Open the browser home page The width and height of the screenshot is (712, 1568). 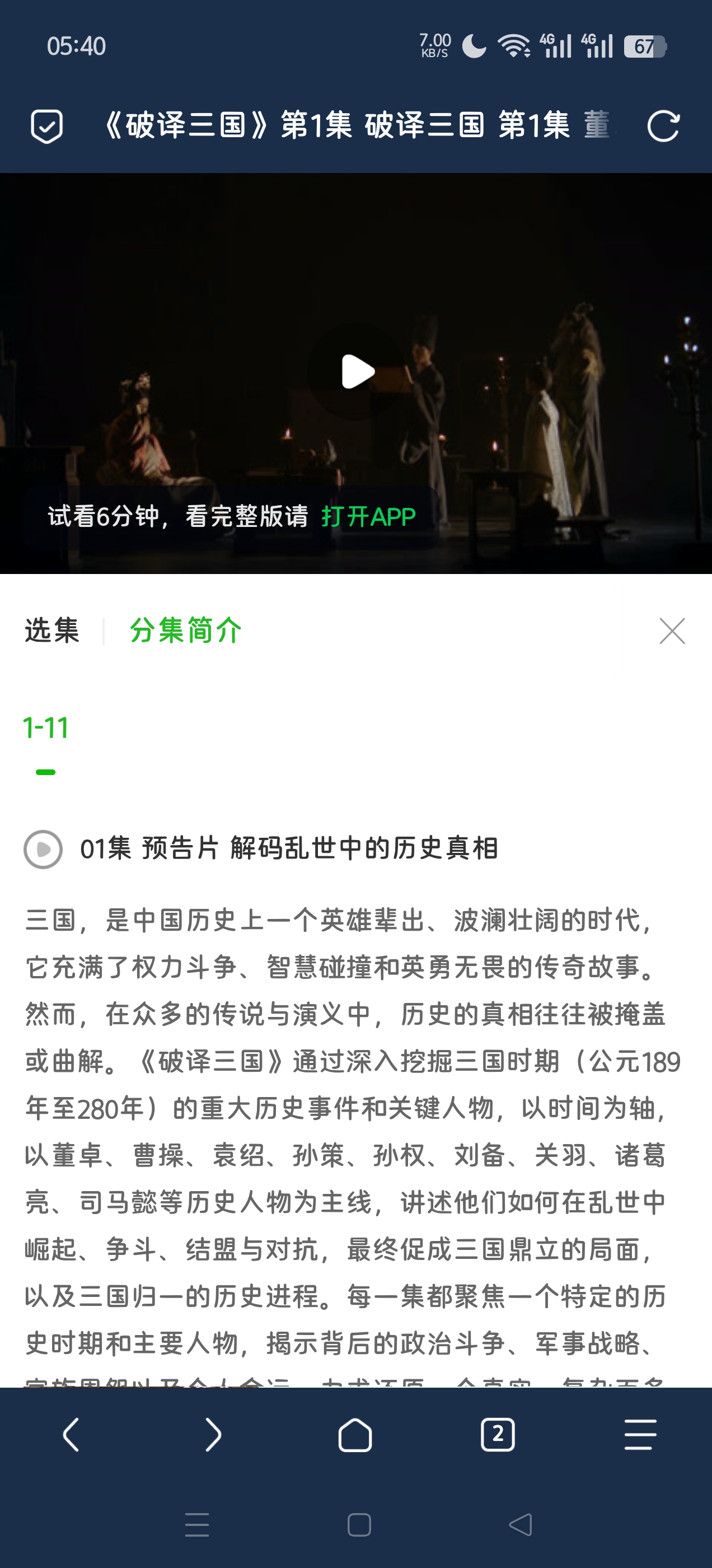(355, 1435)
